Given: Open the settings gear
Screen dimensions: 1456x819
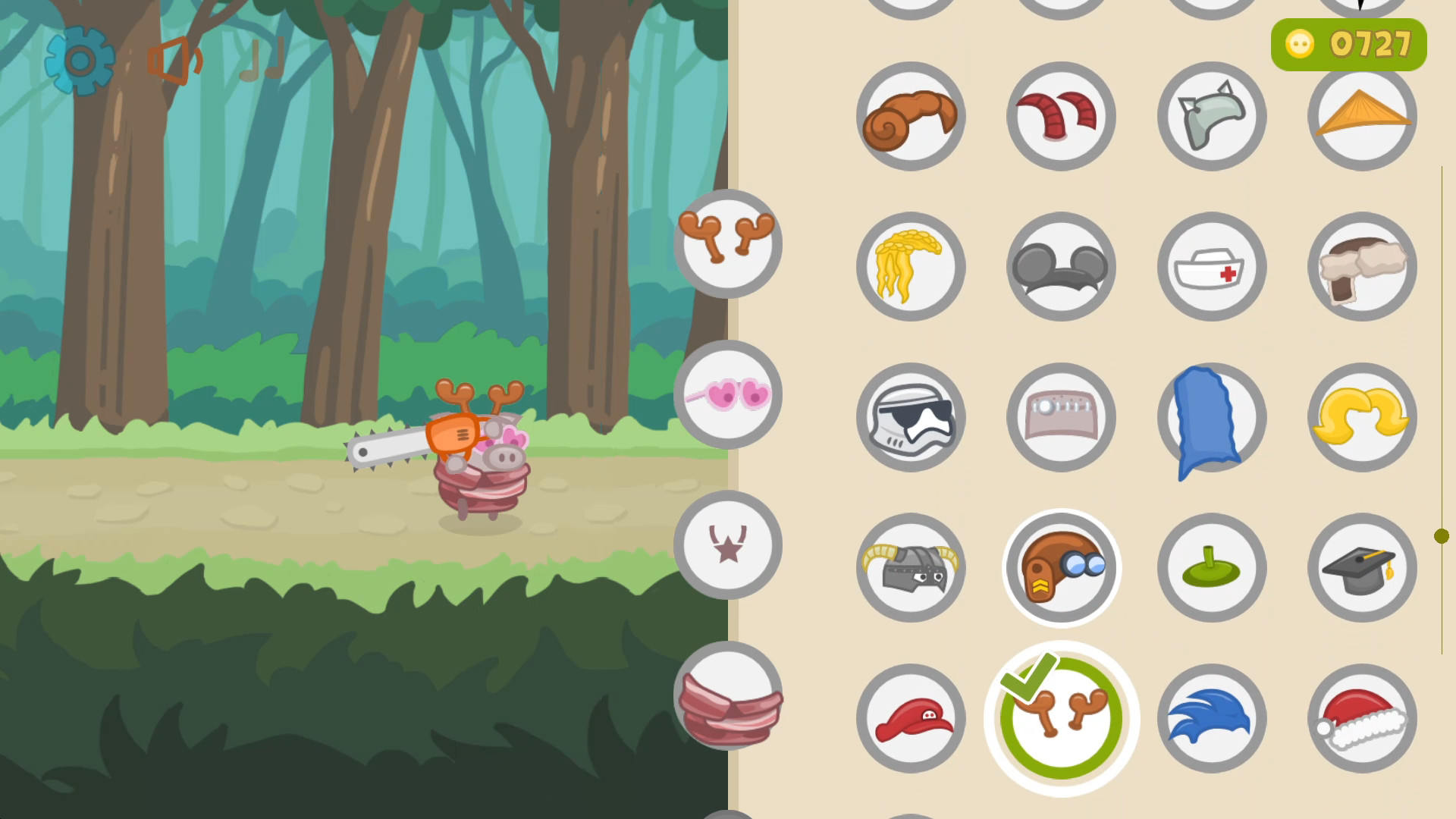Looking at the screenshot, I should coord(80,61).
